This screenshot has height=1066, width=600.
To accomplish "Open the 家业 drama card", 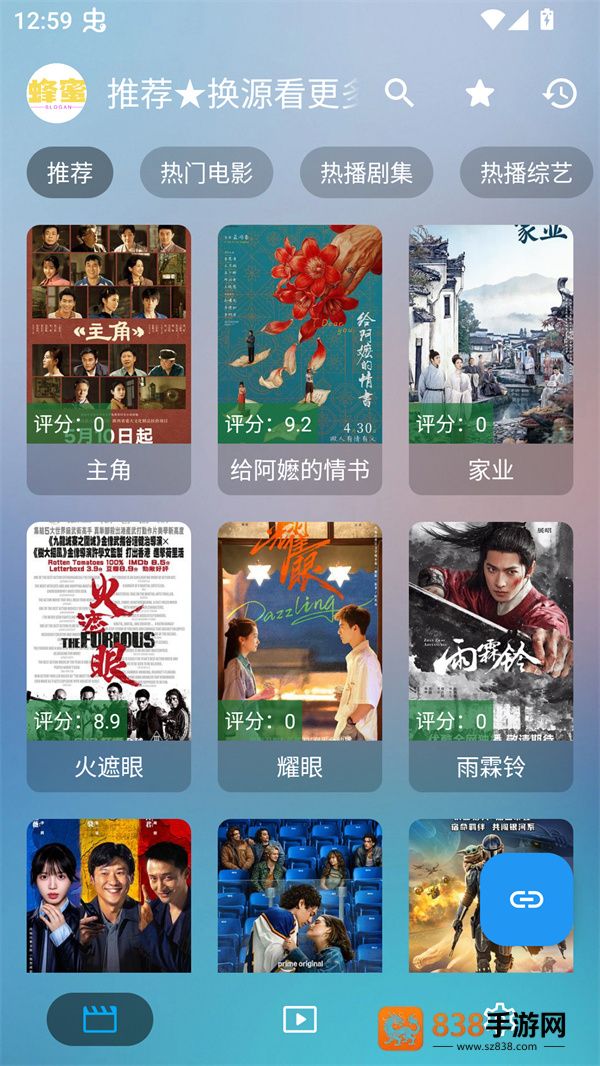I will point(491,360).
